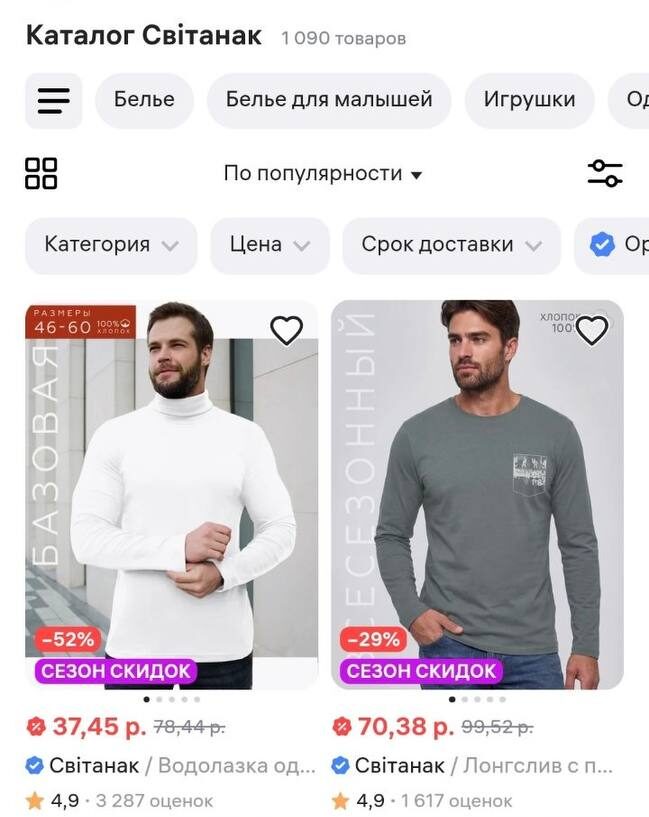Add the gray Лонгслив to favorites
The image size is (649, 817).
coord(592,330)
